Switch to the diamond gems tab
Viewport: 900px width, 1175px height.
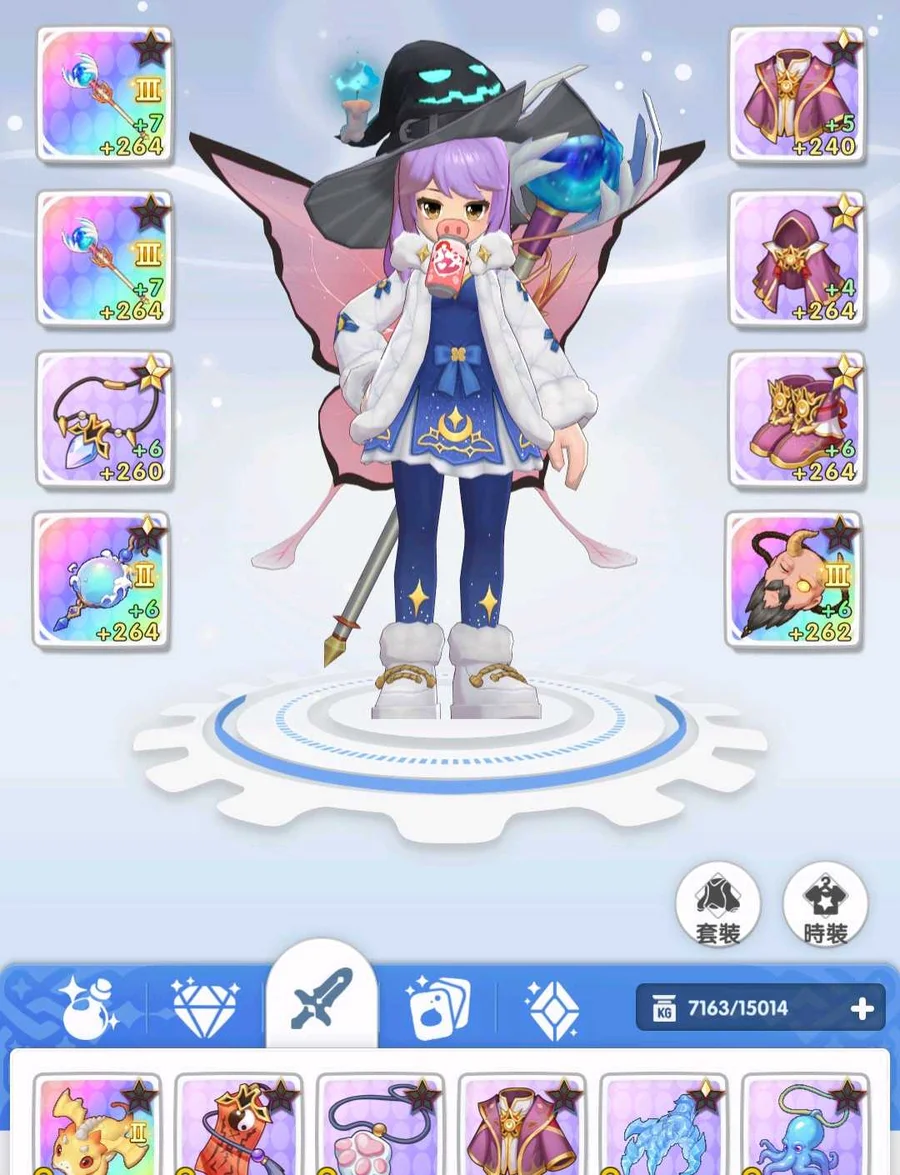click(206, 1007)
